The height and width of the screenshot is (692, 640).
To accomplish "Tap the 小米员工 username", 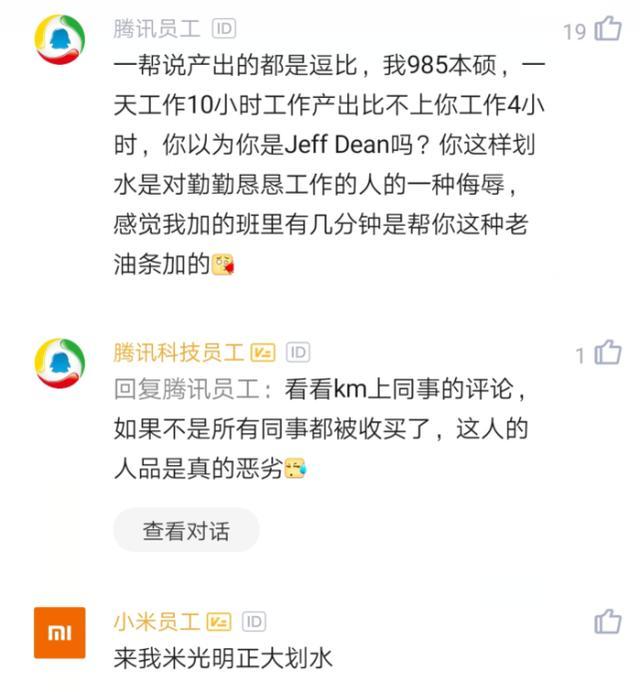I will 156,622.
